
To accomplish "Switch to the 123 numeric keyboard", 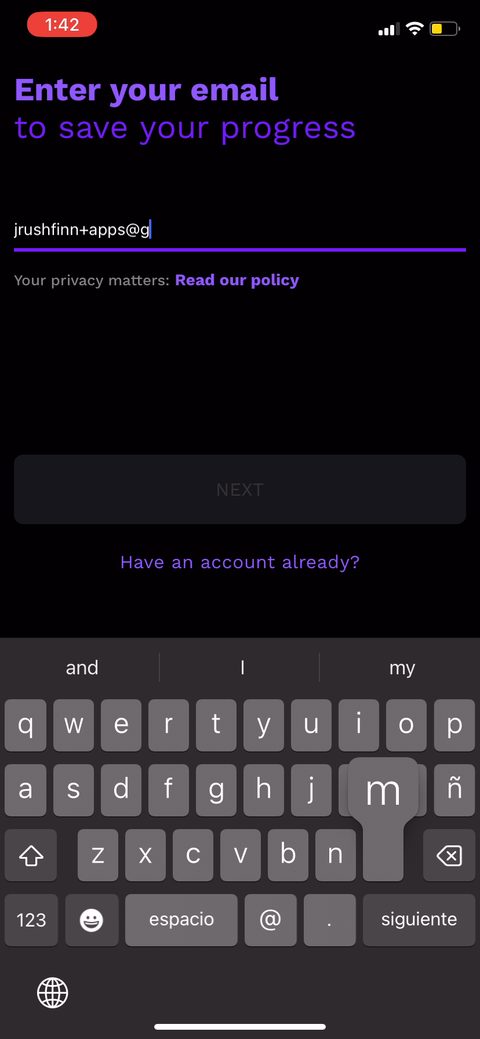I will (x=31, y=920).
